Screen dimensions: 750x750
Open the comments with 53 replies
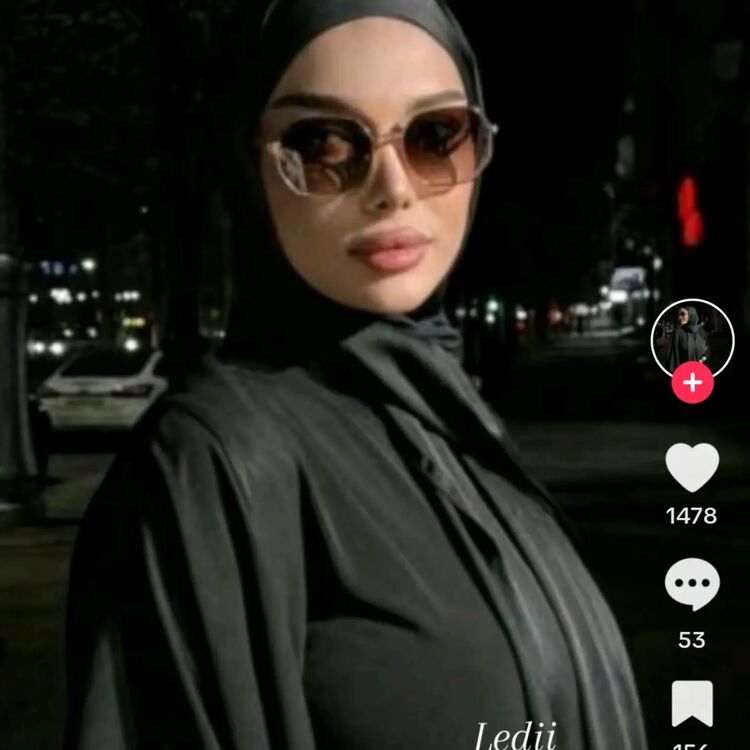point(692,586)
